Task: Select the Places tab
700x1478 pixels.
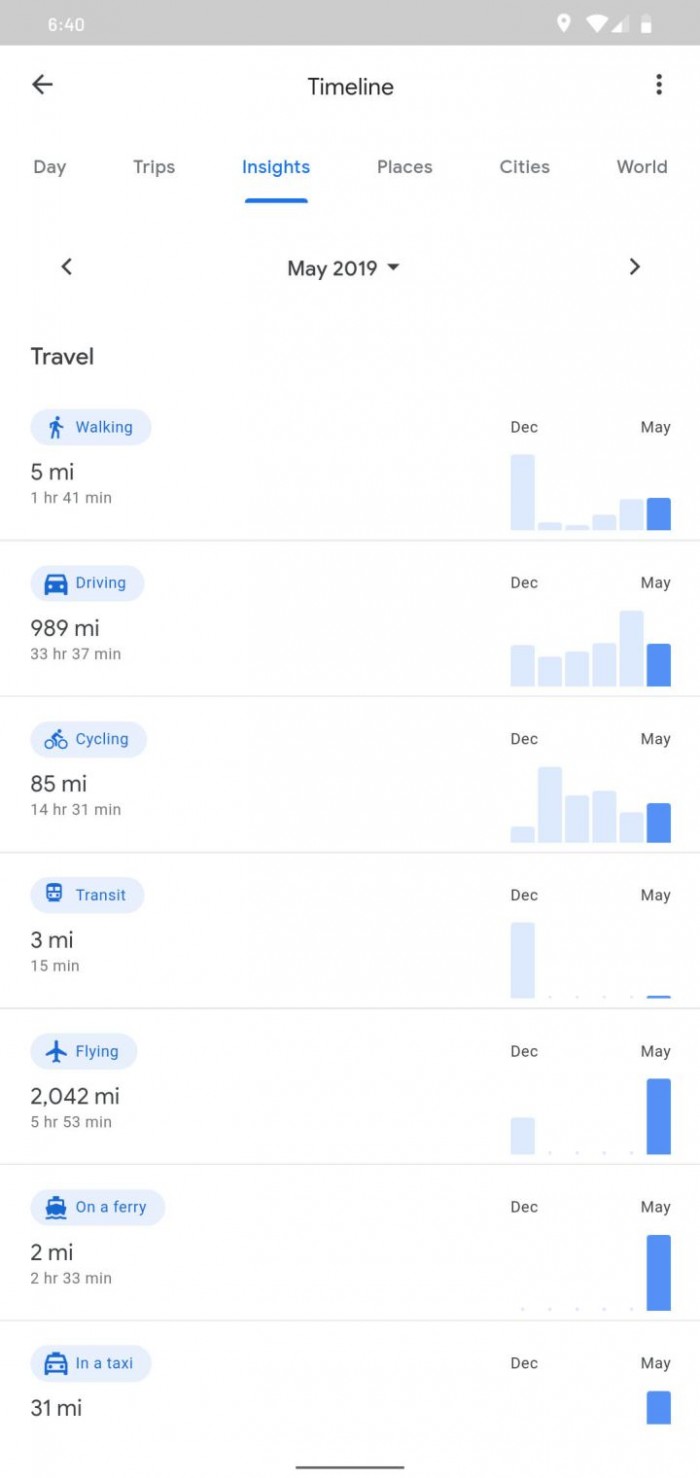Action: click(404, 167)
